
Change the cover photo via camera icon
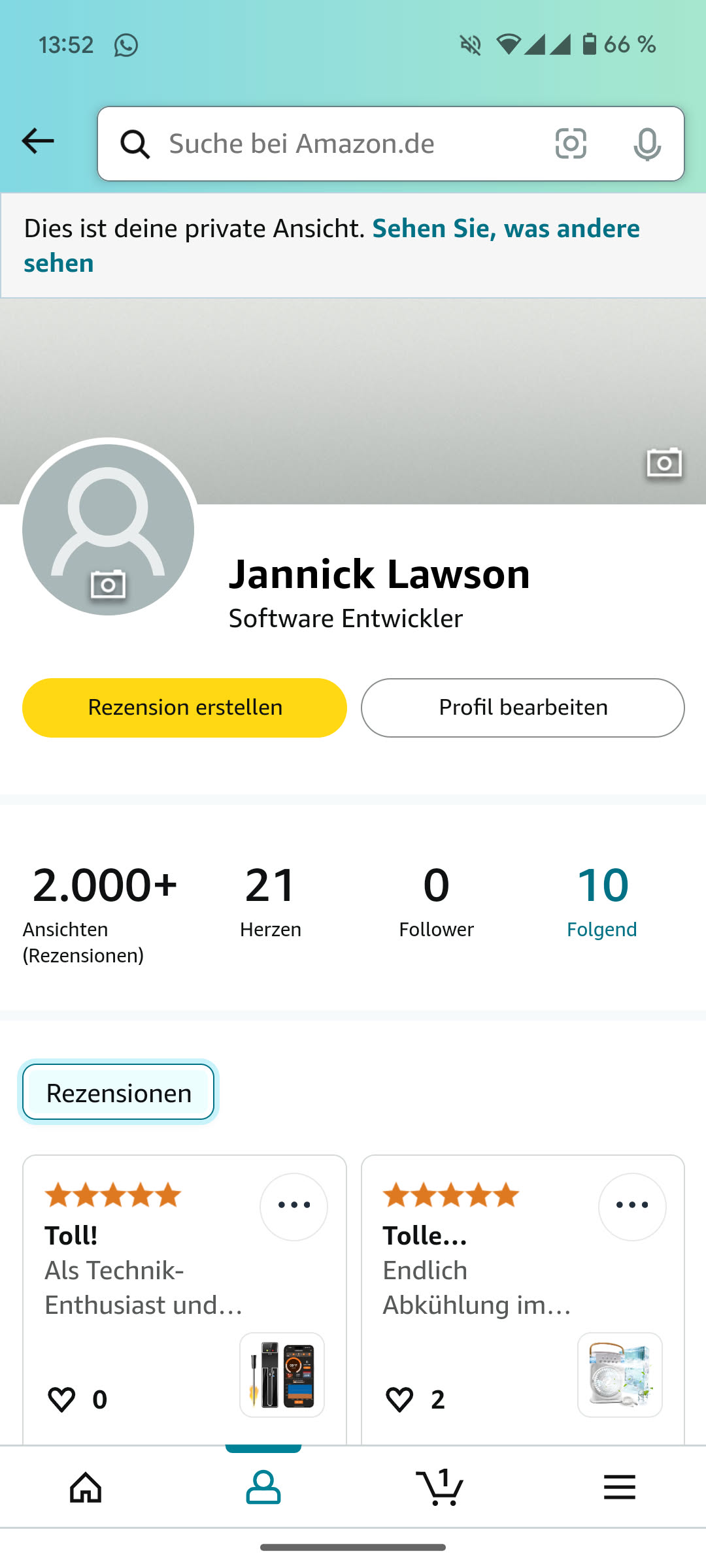(664, 463)
